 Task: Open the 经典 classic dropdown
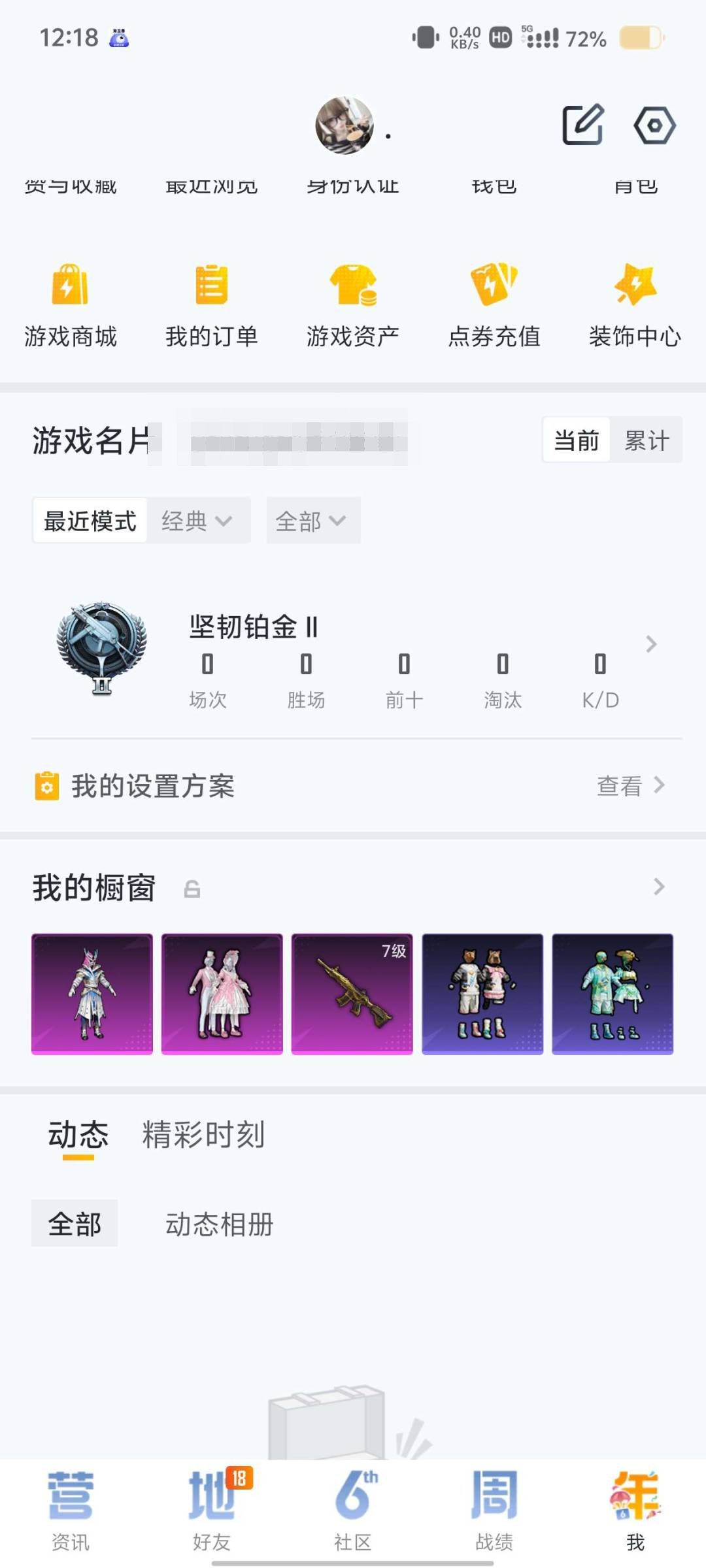(x=196, y=520)
